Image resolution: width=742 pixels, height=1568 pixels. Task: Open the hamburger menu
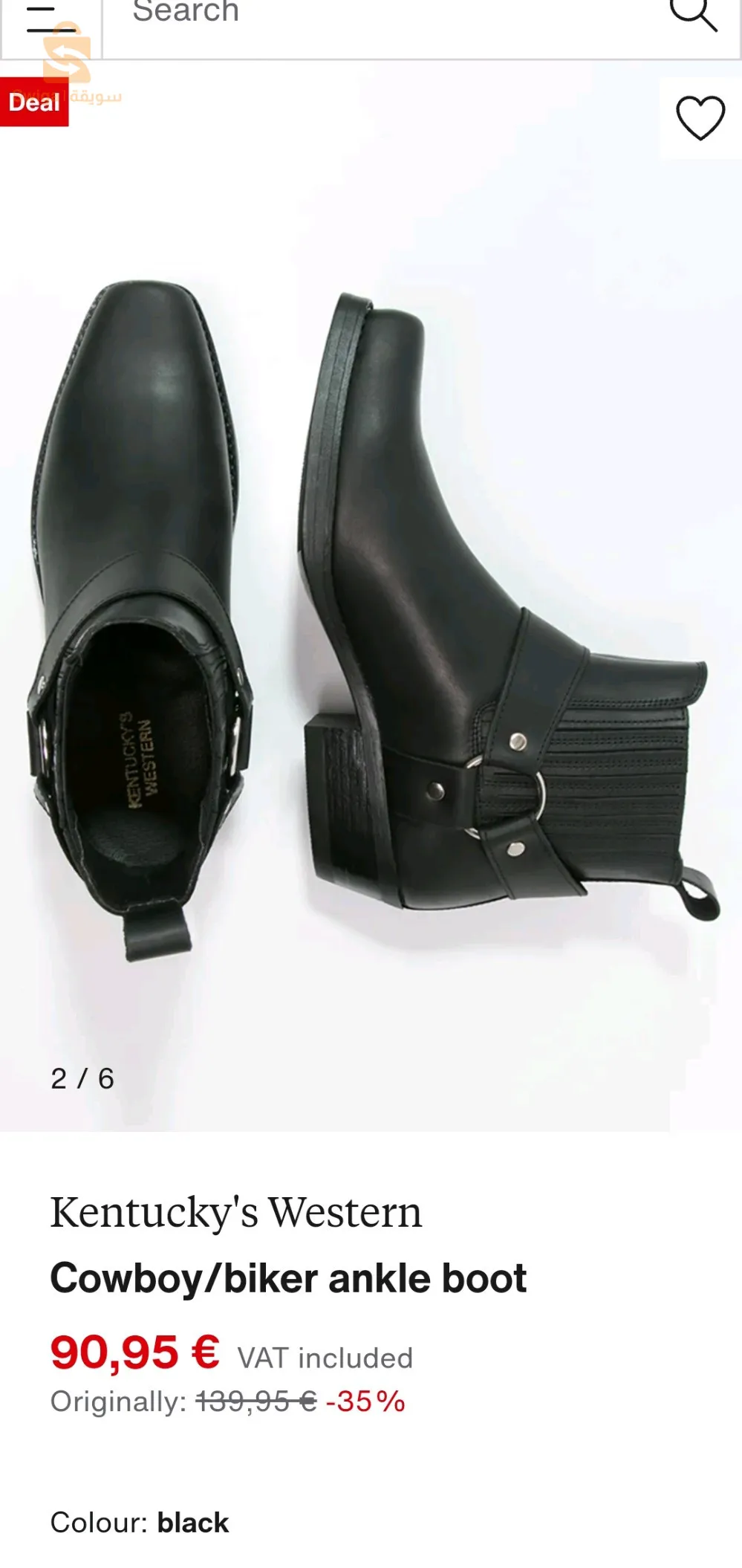pos(51,21)
